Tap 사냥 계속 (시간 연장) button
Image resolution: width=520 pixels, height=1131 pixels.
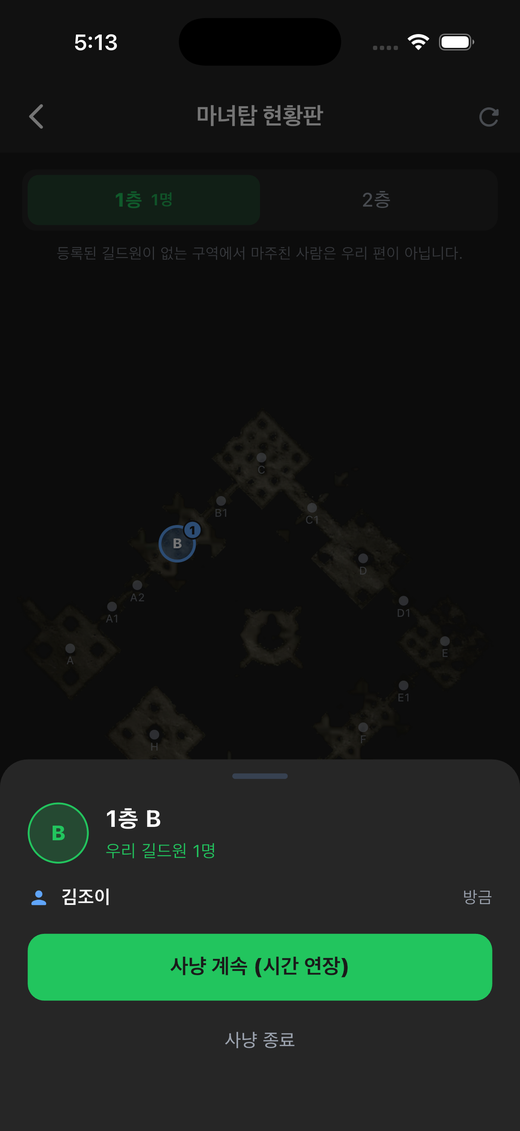pyautogui.click(x=260, y=967)
